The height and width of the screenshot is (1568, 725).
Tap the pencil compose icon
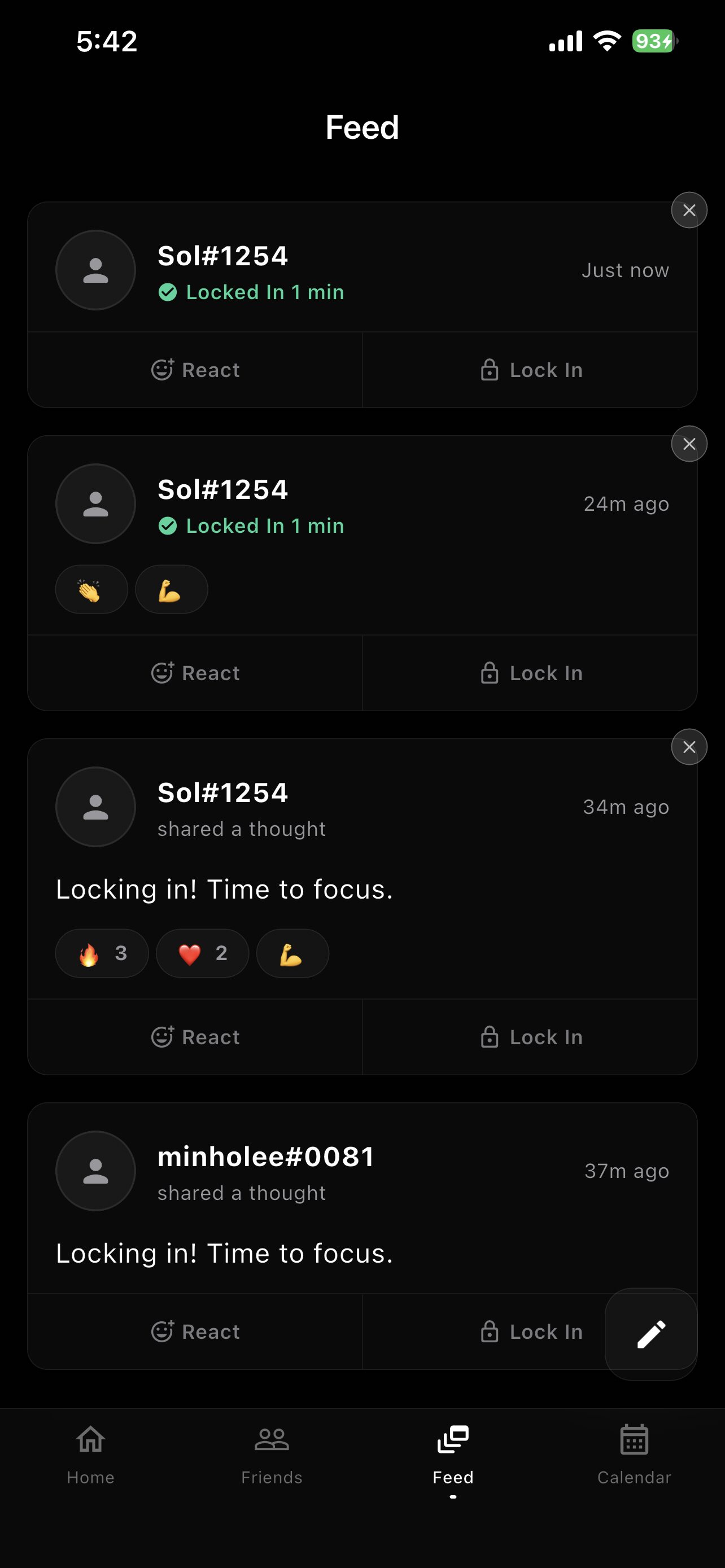tap(650, 1332)
